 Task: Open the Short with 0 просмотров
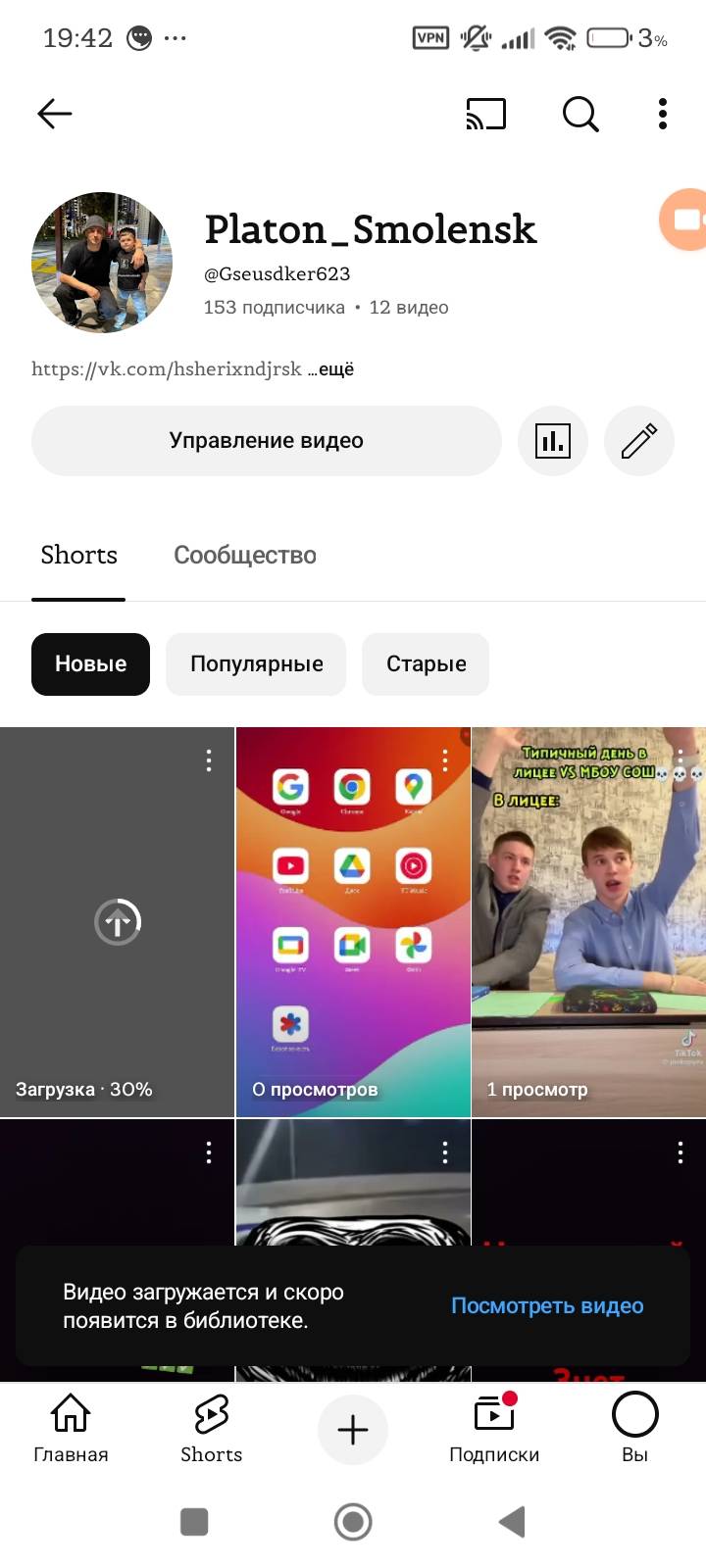click(x=353, y=922)
